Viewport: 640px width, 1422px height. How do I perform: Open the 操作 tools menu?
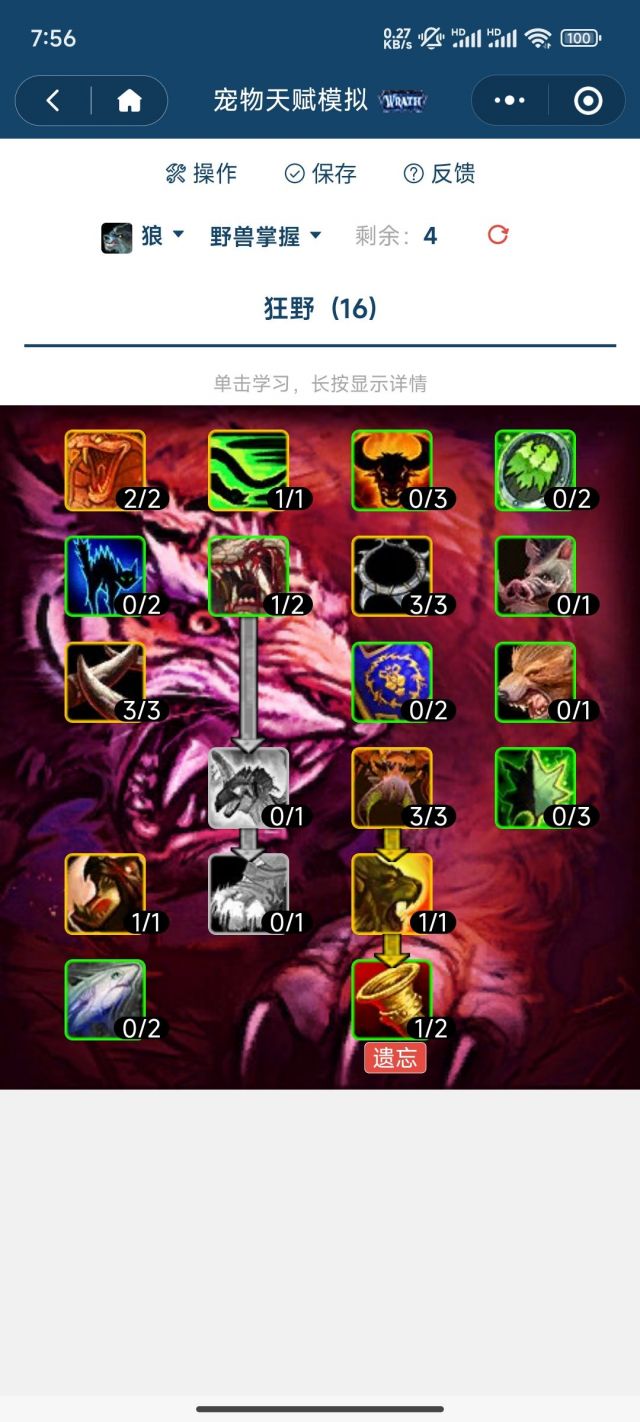coord(201,173)
